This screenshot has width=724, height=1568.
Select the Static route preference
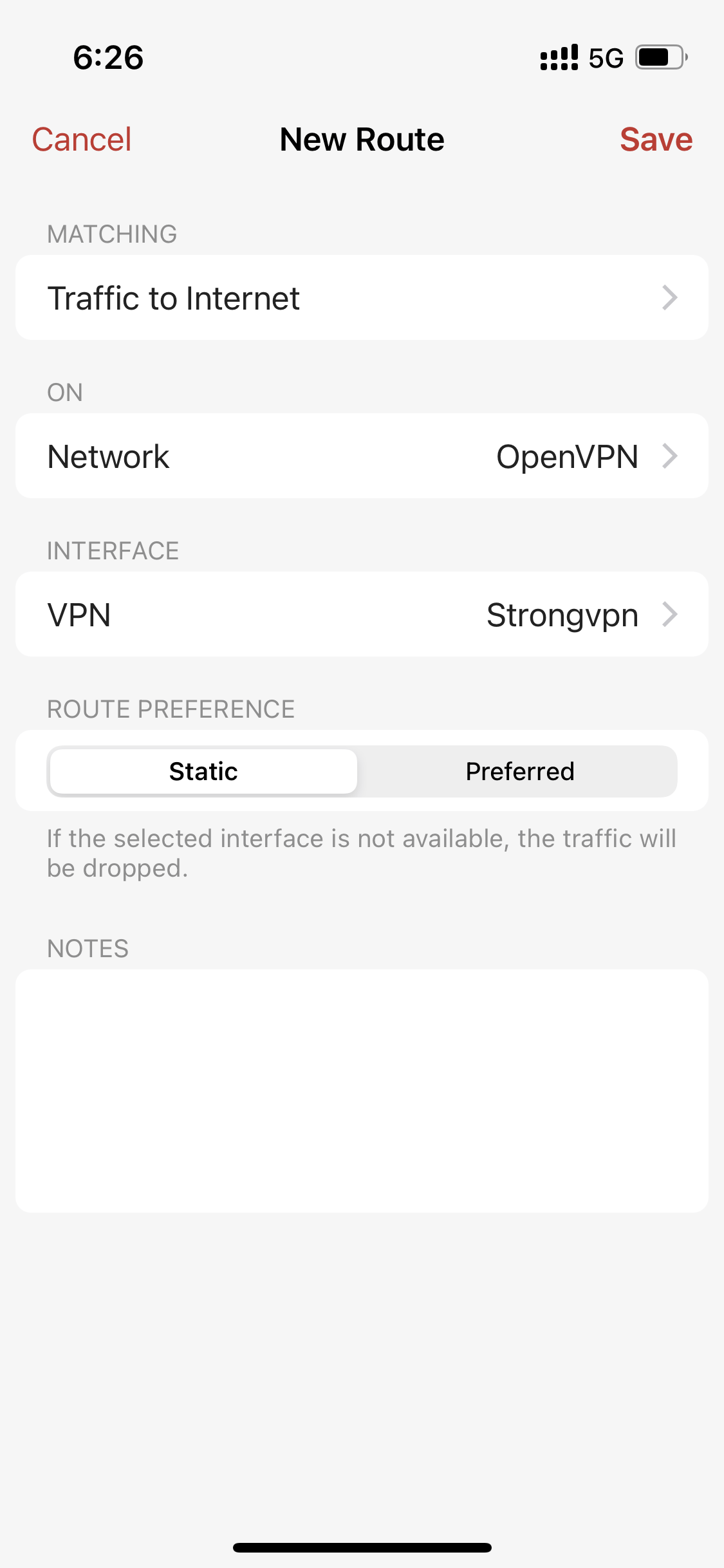(x=203, y=771)
